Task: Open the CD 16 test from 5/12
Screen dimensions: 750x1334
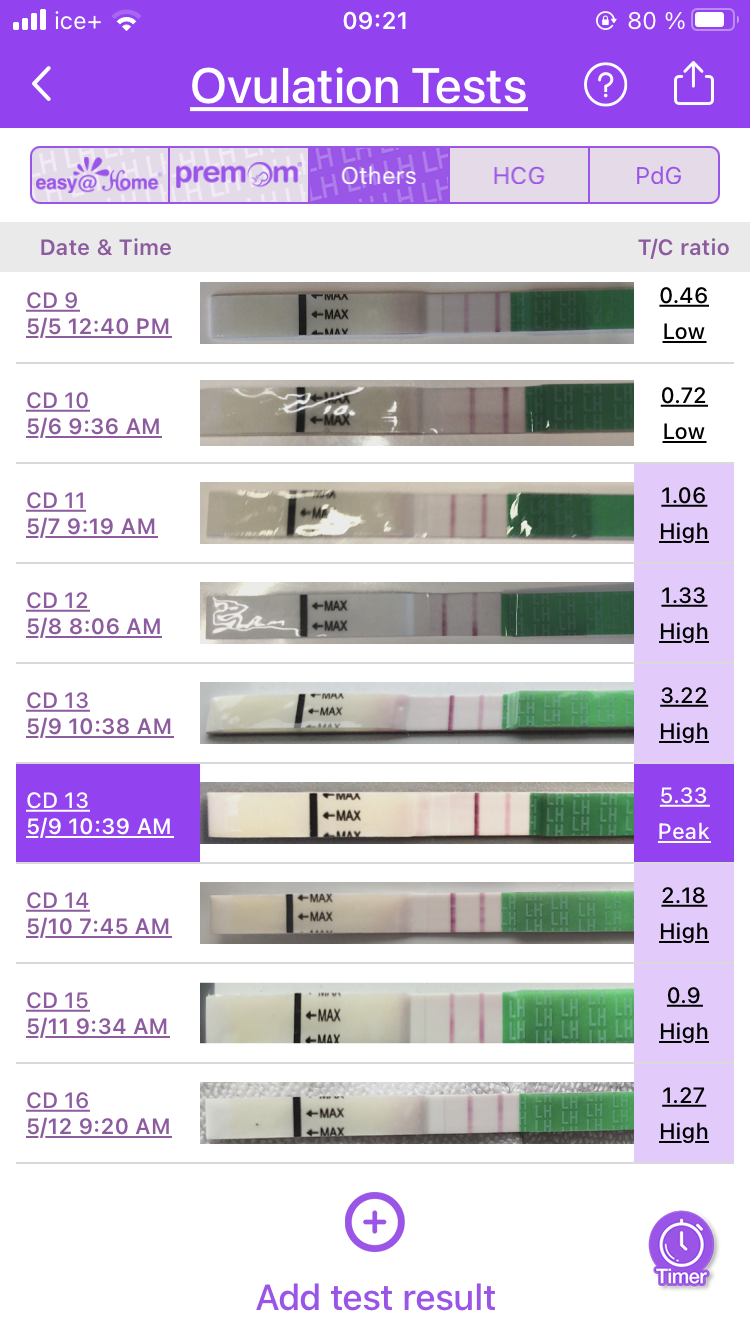Action: click(x=98, y=1113)
